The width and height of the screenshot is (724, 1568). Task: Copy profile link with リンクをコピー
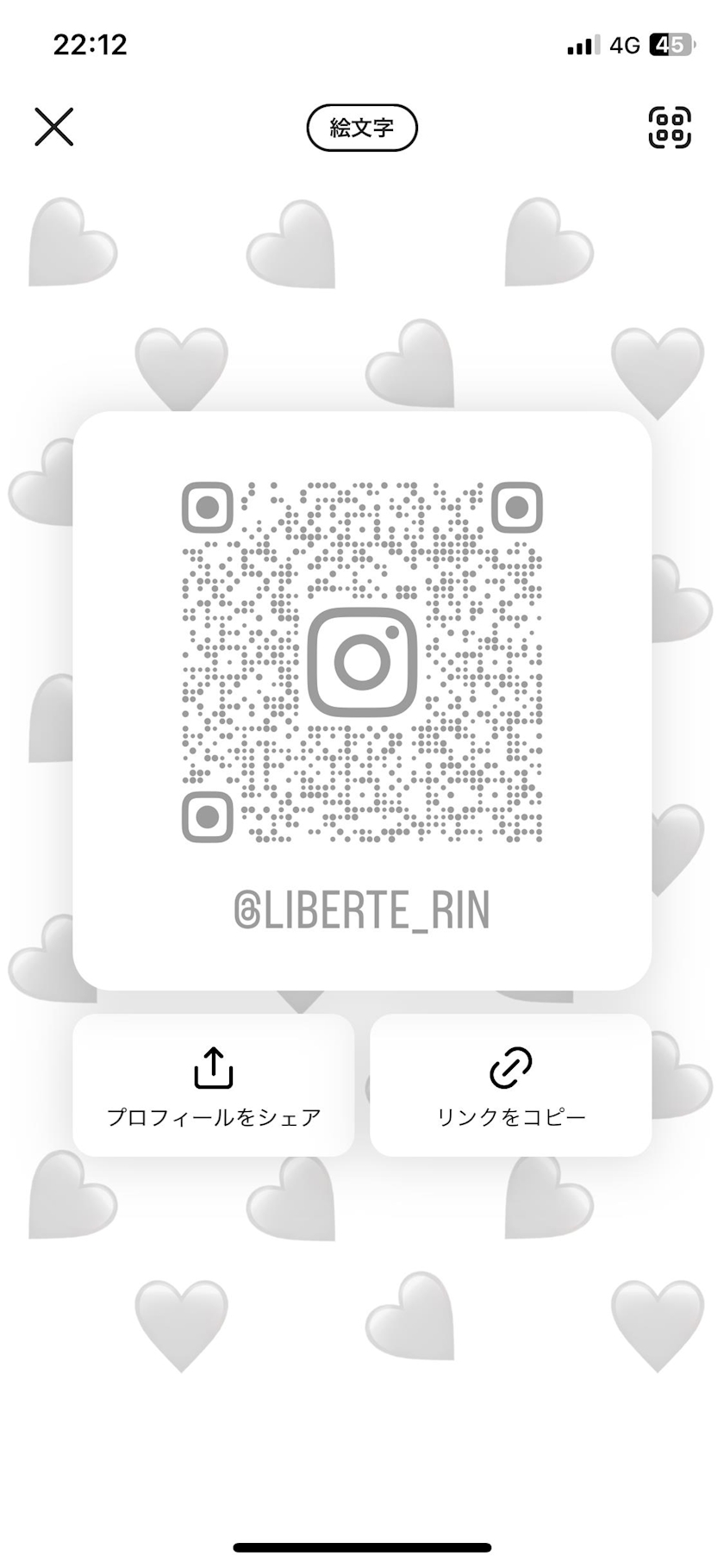pyautogui.click(x=510, y=1084)
